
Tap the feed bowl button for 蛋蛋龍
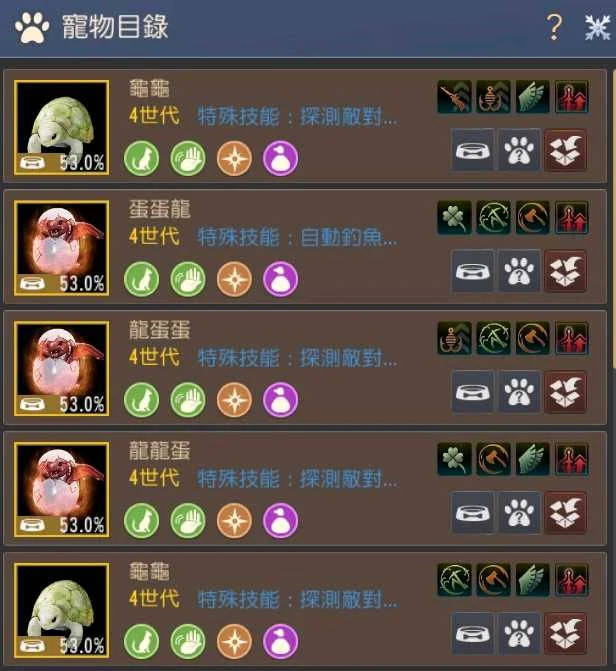pyautogui.click(x=472, y=271)
